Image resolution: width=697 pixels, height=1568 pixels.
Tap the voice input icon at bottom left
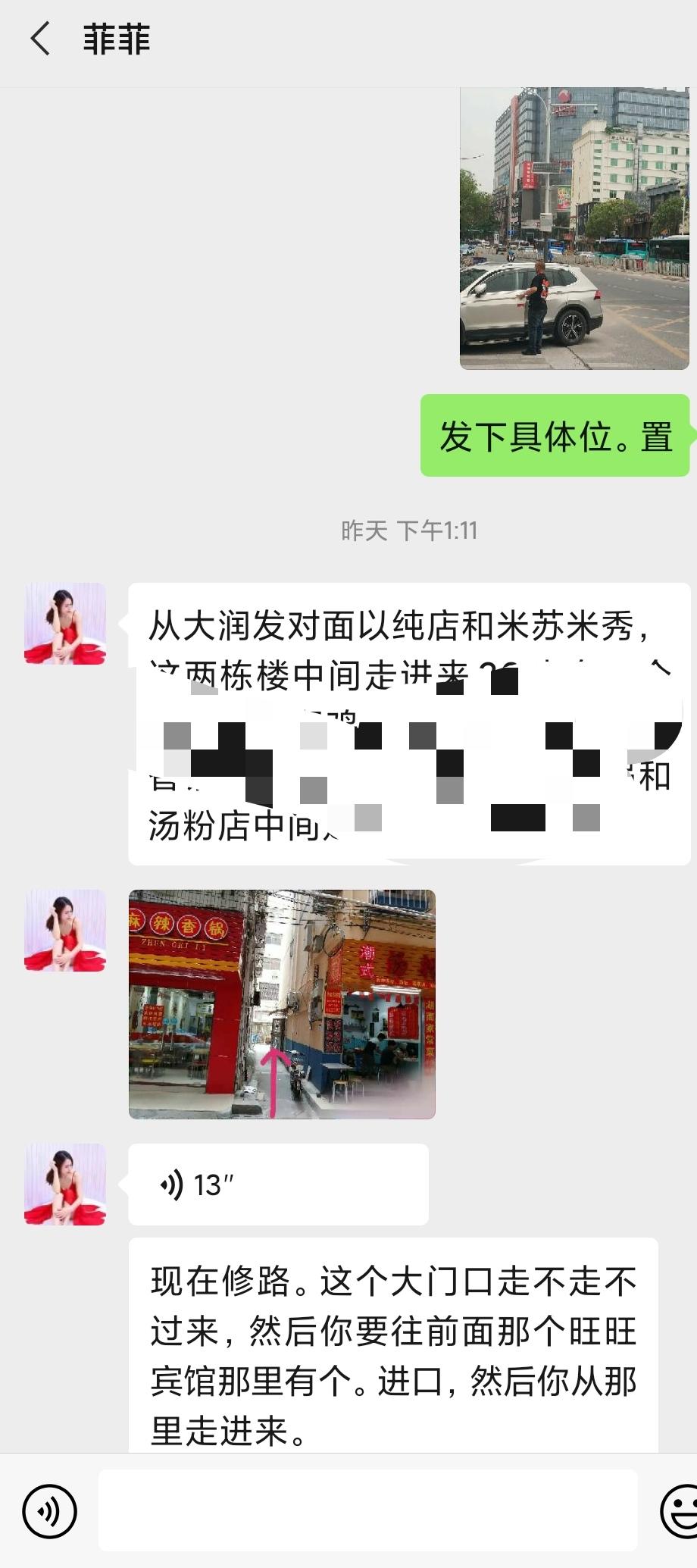pyautogui.click(x=47, y=1512)
